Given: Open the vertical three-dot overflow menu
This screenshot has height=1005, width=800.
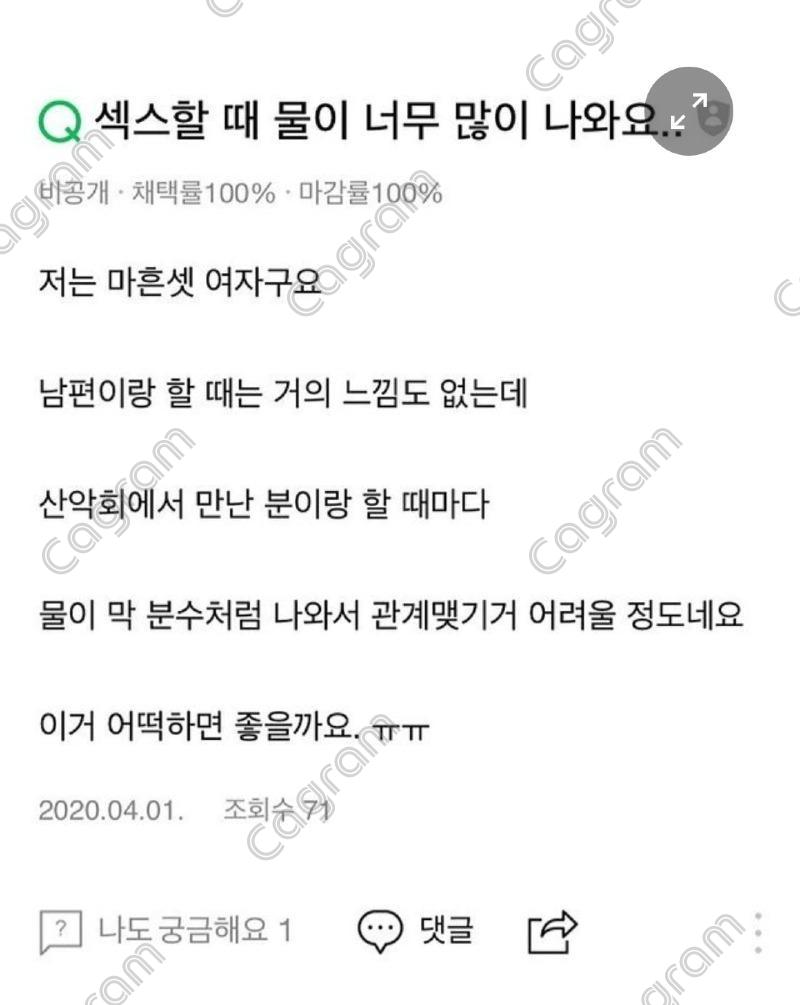Looking at the screenshot, I should 758,932.
